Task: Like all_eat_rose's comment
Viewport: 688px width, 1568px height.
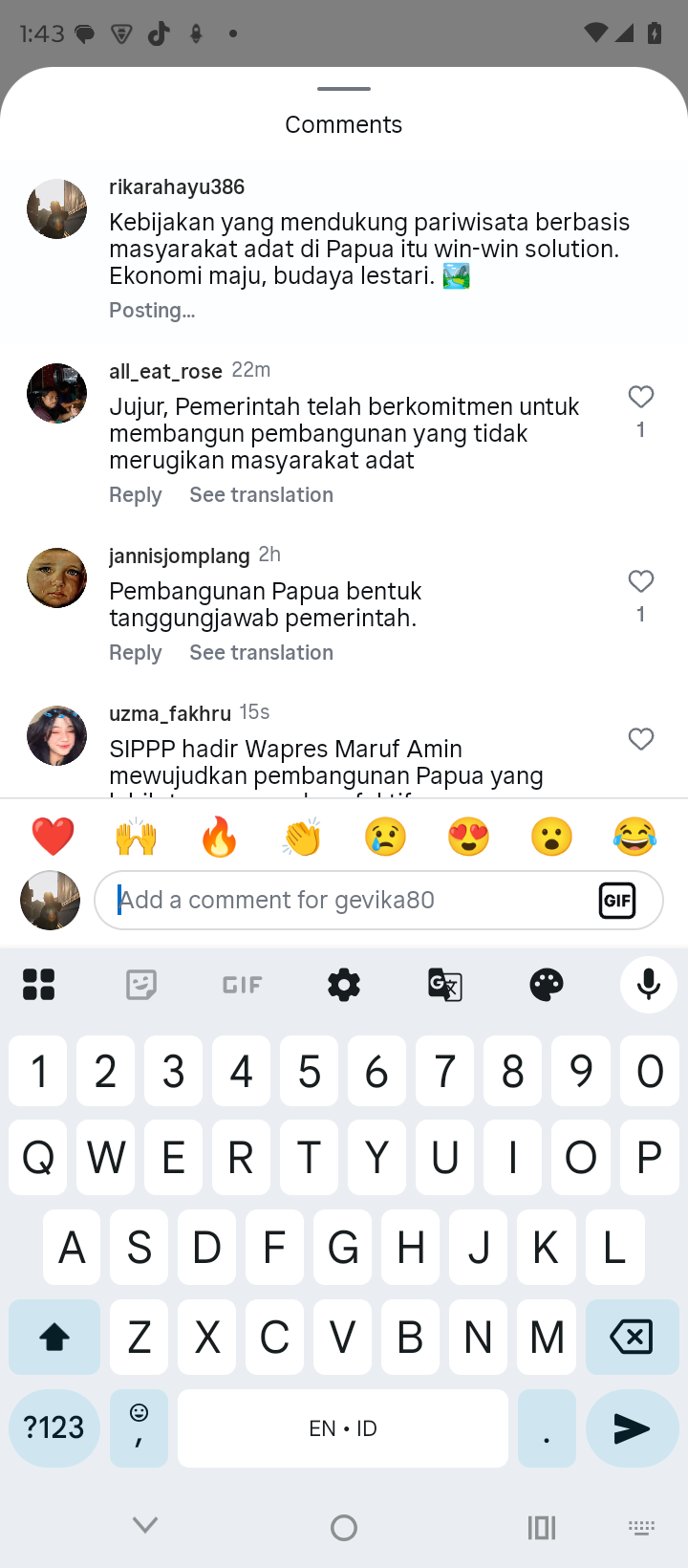Action: (641, 397)
